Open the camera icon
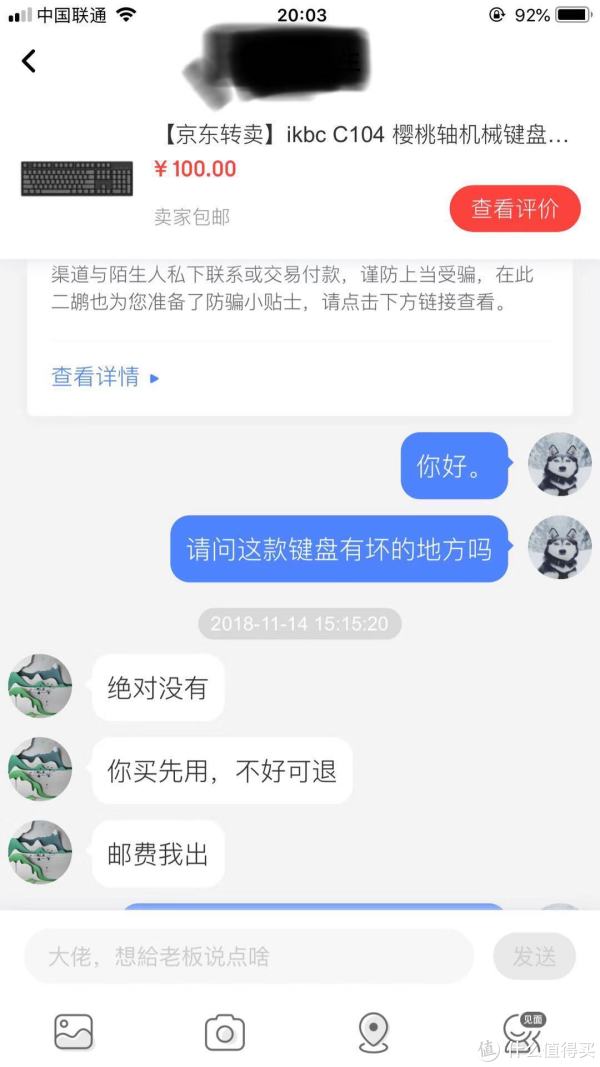This screenshot has height=1067, width=600. (225, 1031)
